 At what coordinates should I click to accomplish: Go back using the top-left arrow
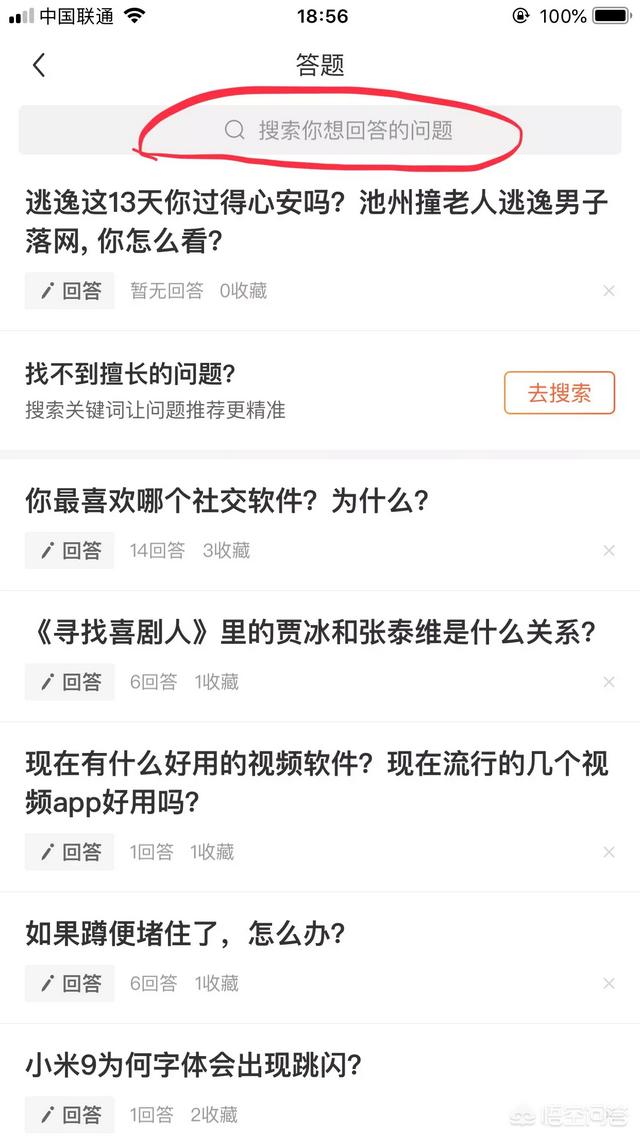pos(39,66)
